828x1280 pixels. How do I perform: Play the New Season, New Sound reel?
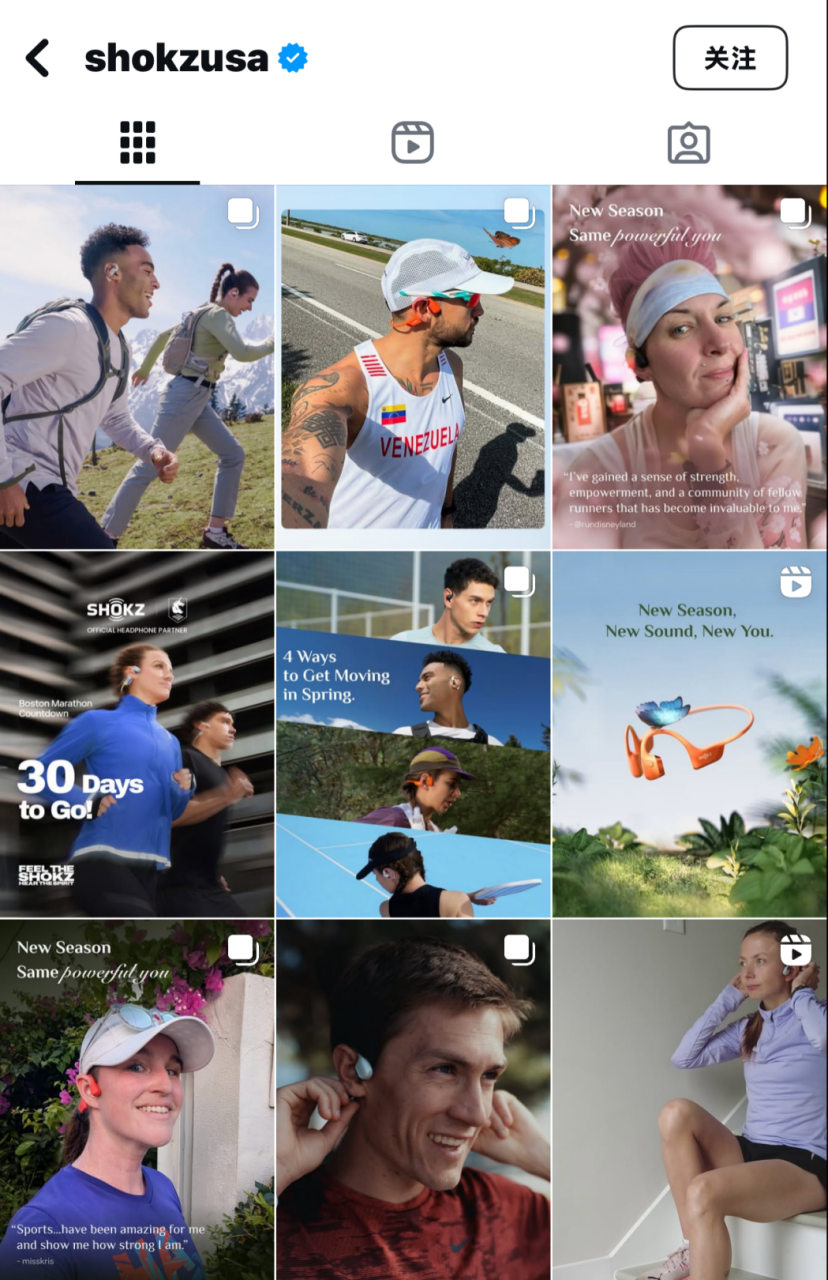pos(689,735)
